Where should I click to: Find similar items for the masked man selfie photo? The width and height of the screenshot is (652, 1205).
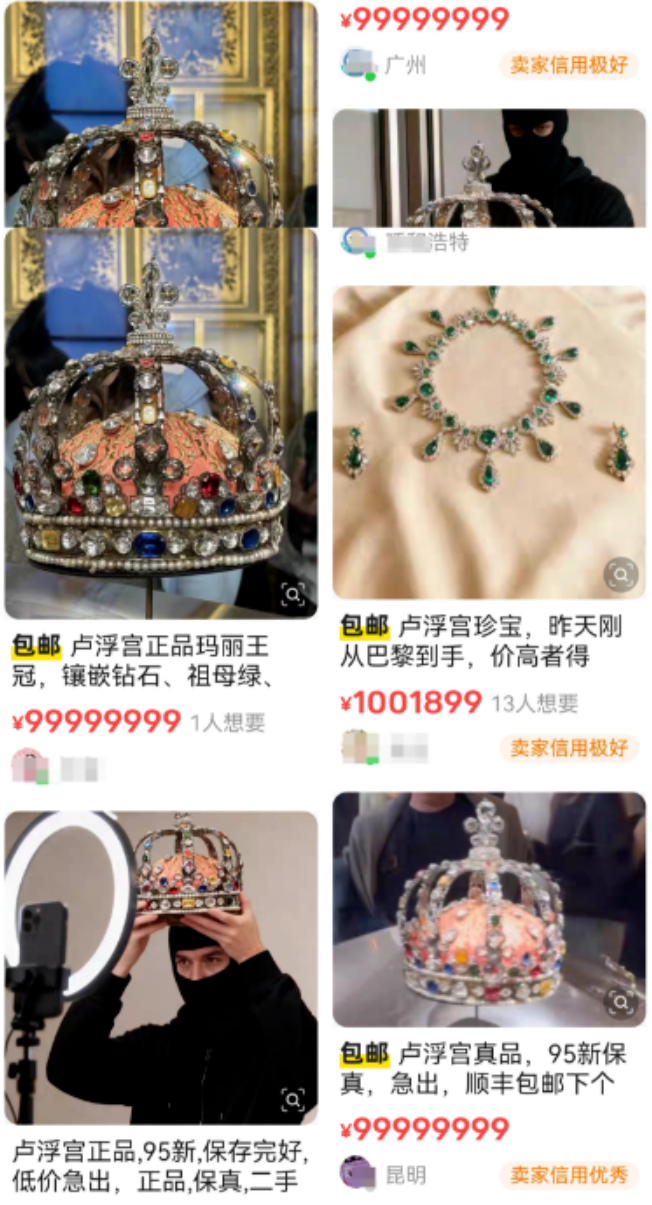point(293,1100)
